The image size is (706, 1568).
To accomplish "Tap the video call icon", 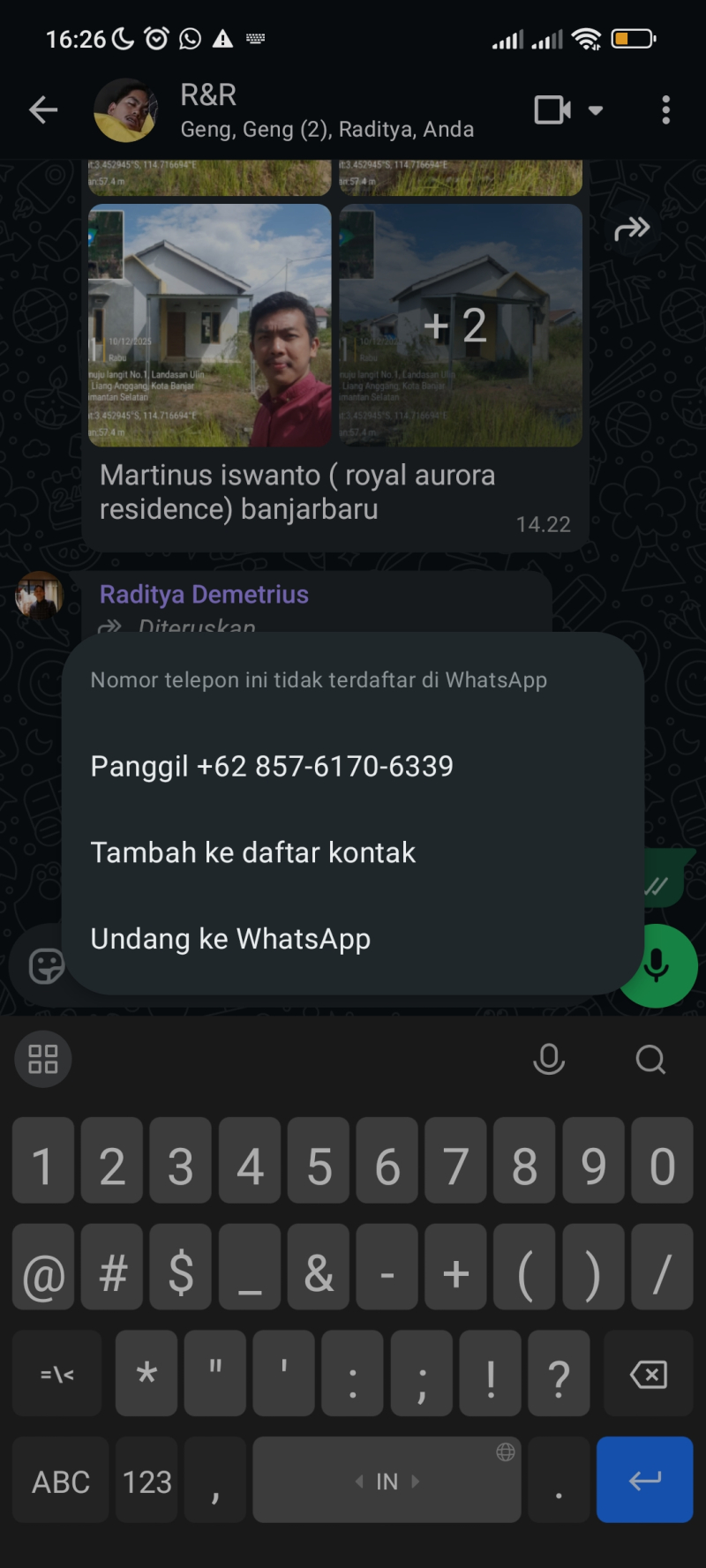I will pyautogui.click(x=552, y=109).
